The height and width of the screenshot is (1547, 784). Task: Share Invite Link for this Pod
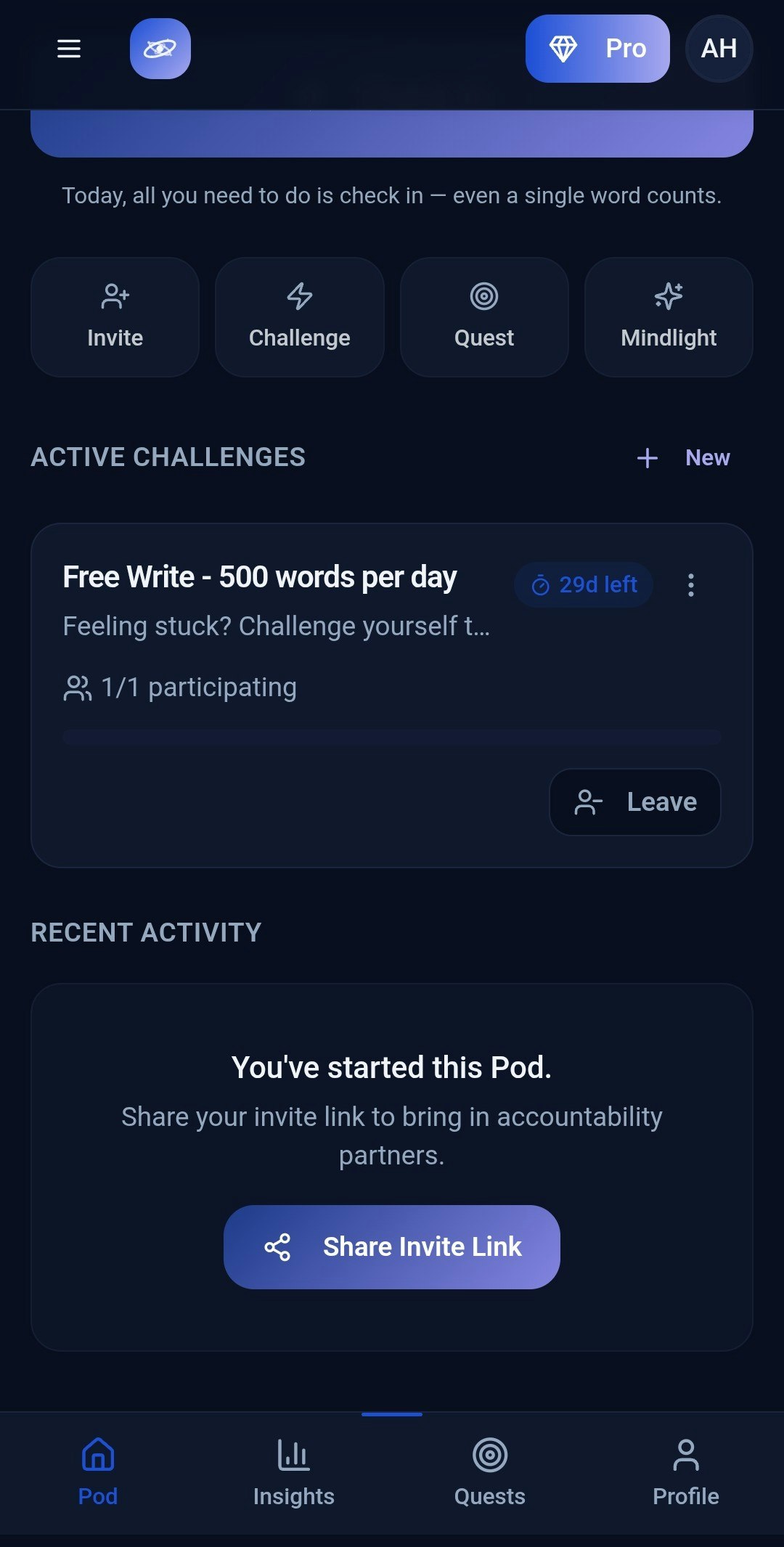(x=392, y=1247)
